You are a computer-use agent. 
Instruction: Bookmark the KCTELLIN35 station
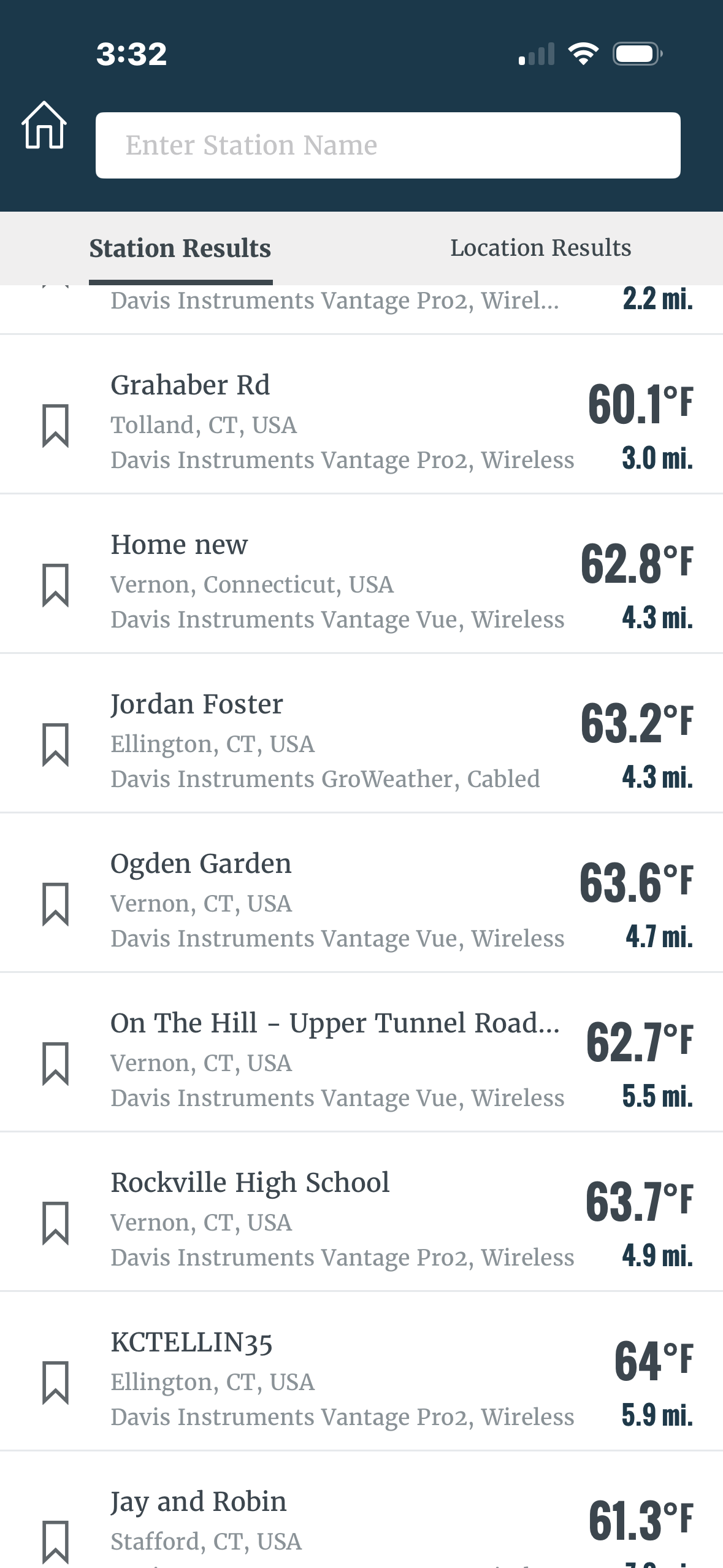55,1382
